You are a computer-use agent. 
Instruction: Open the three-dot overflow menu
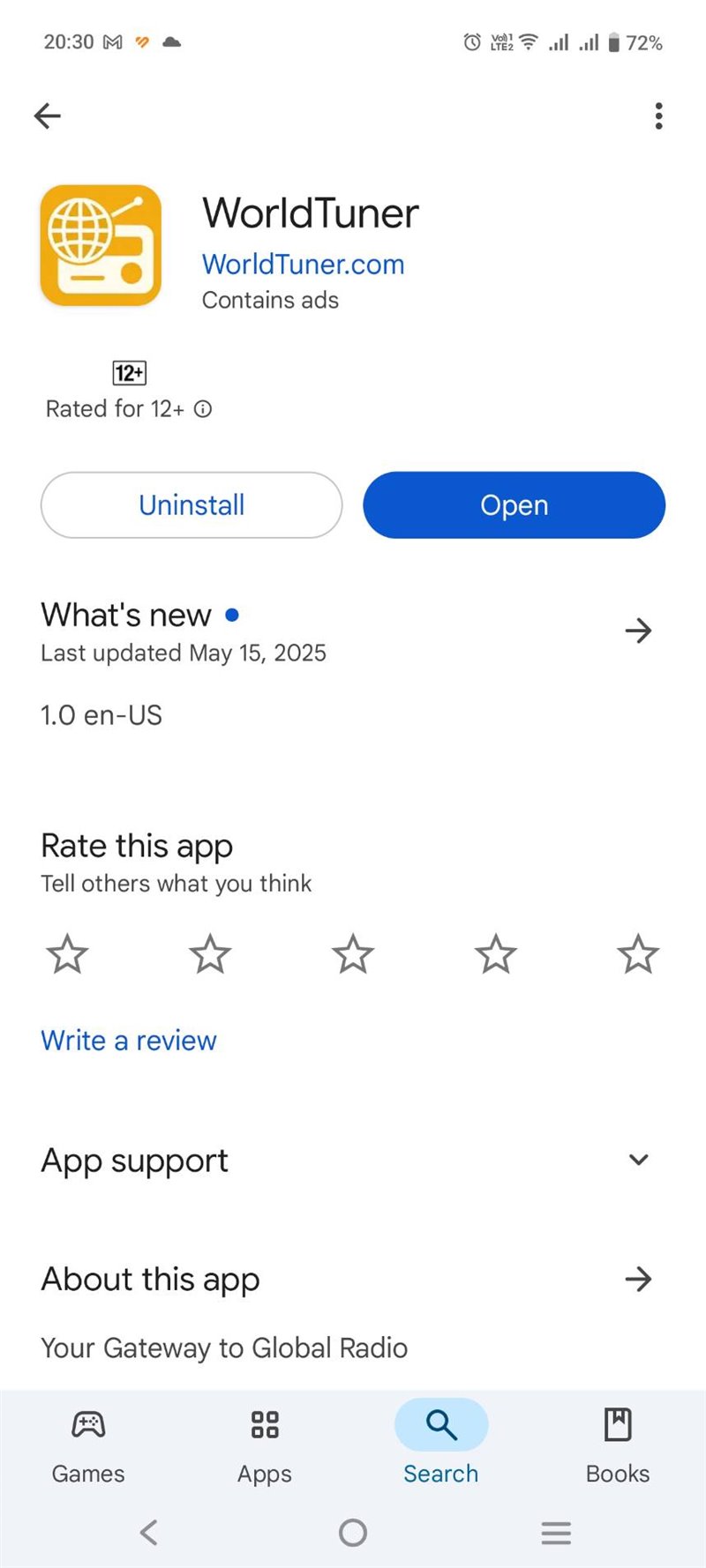click(658, 116)
